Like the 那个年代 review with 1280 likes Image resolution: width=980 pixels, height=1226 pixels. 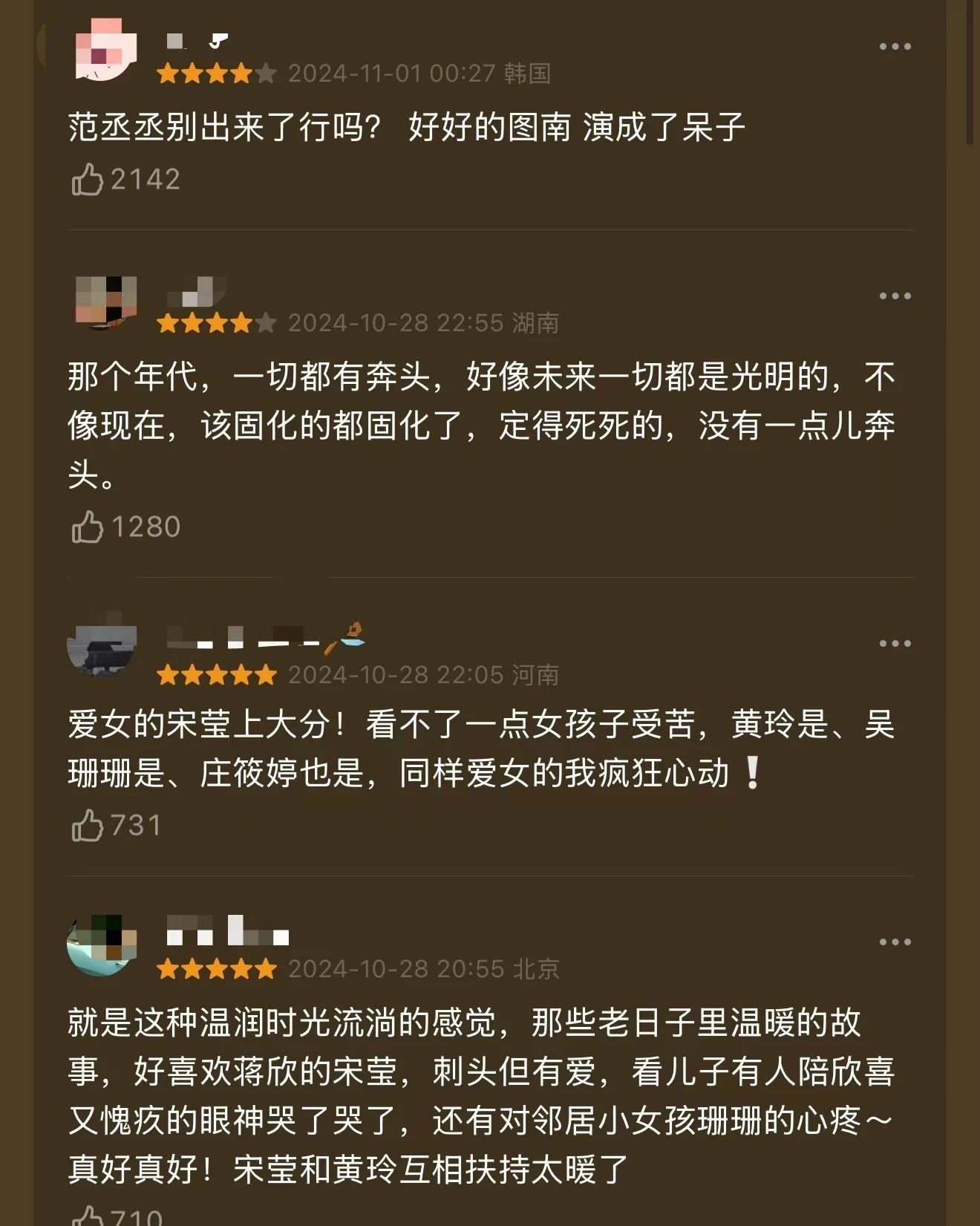[88, 526]
